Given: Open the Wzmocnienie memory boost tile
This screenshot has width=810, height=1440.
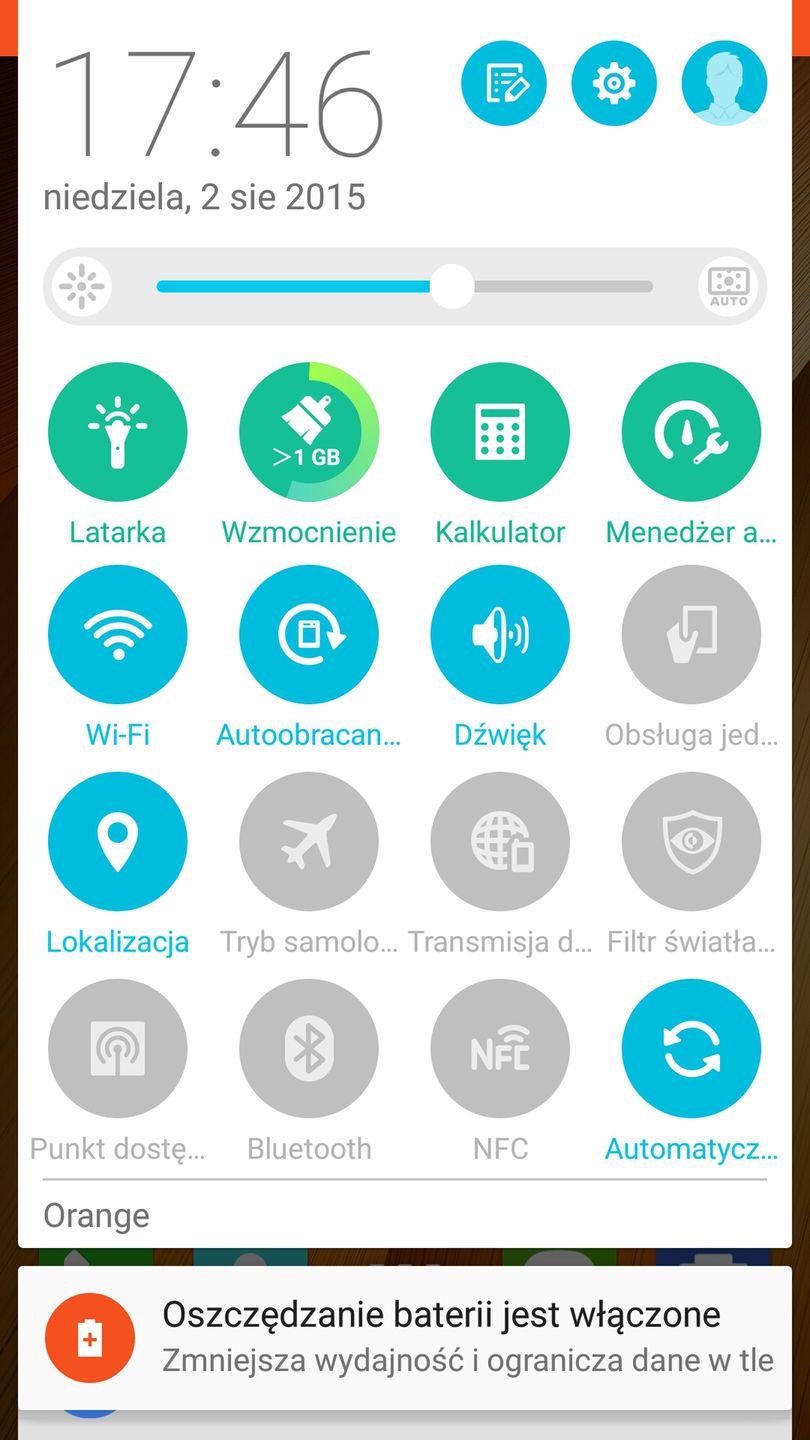Looking at the screenshot, I should click(x=308, y=431).
